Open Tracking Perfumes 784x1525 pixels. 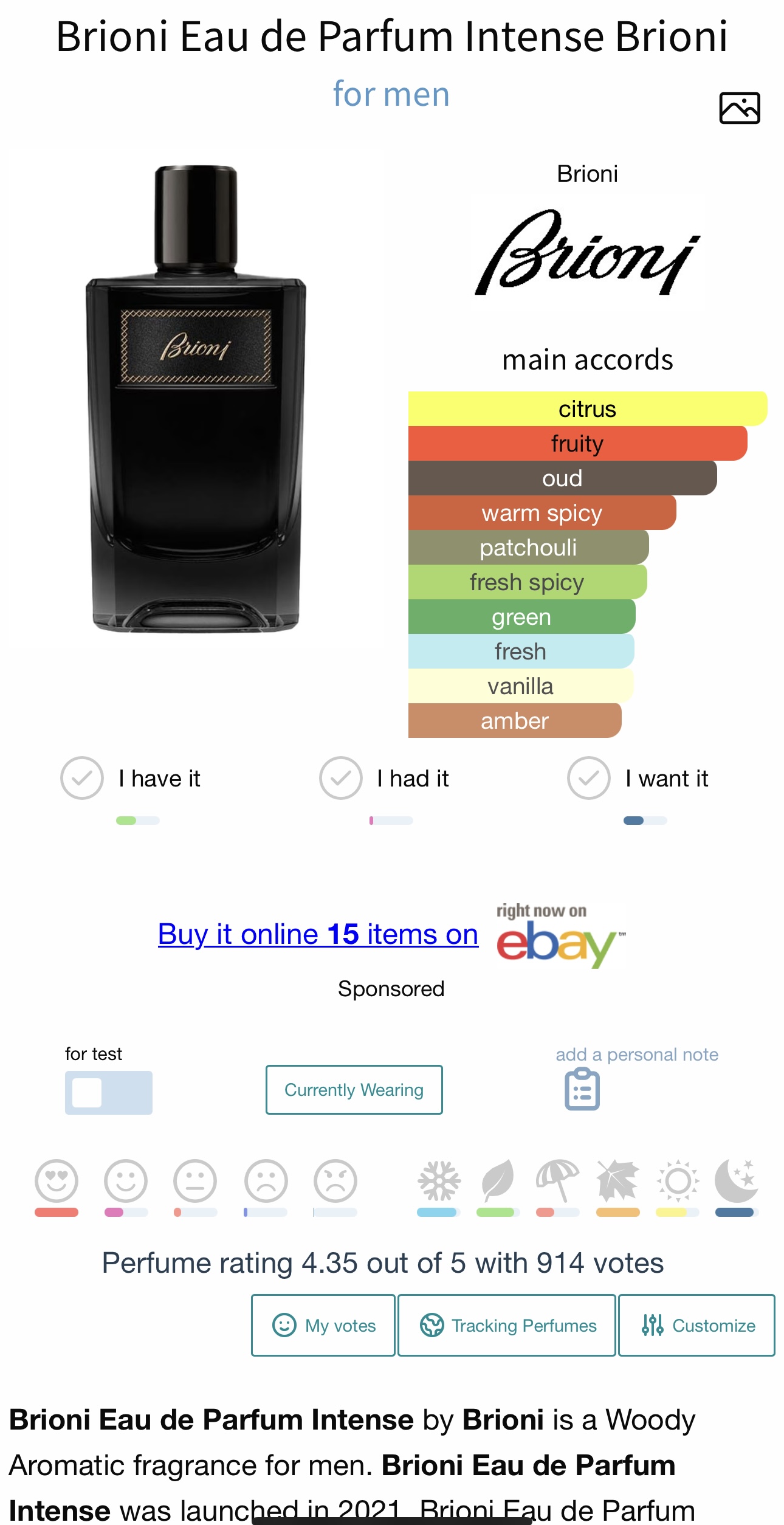coord(507,1325)
